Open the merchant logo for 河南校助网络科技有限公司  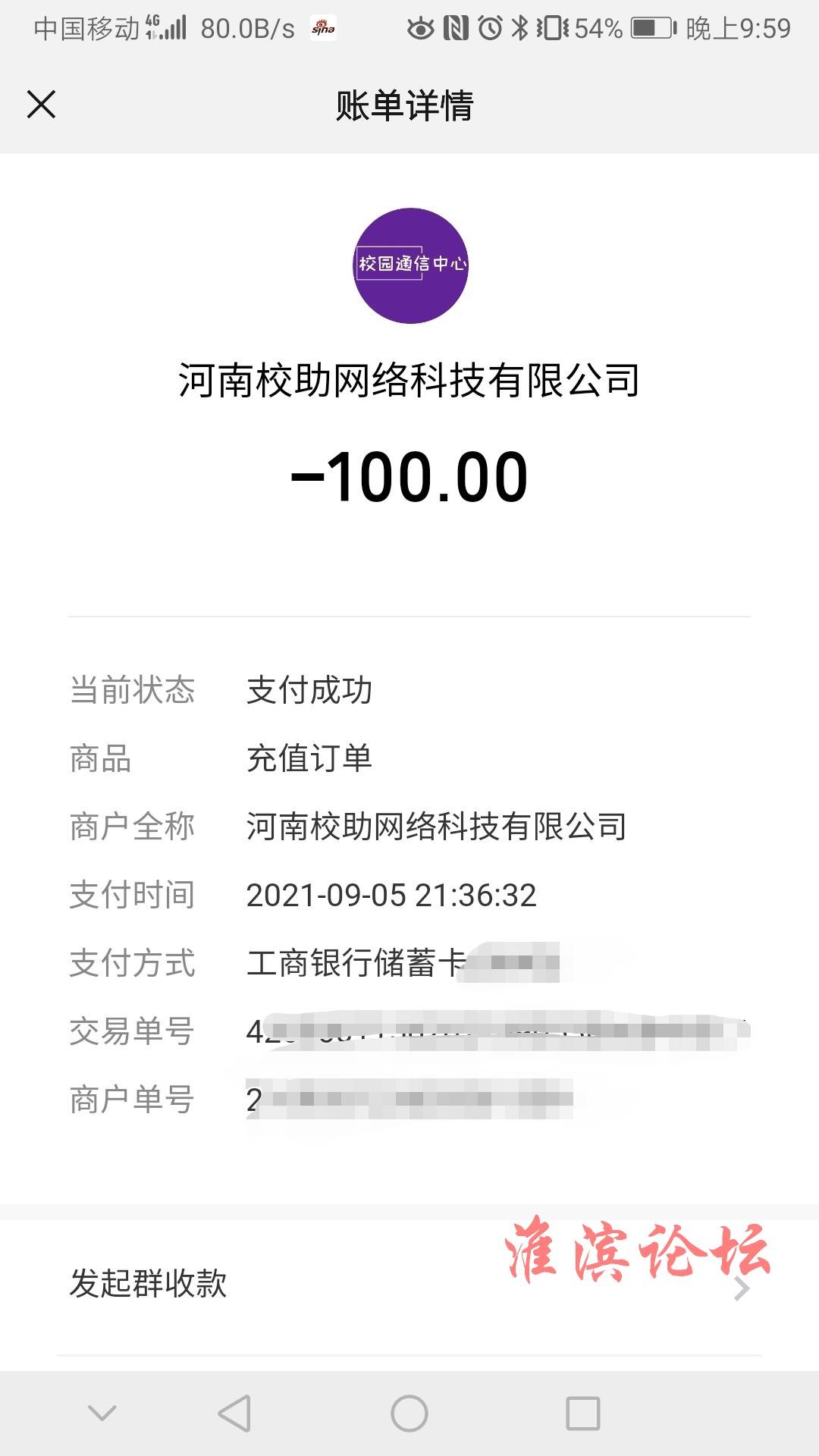point(410,265)
